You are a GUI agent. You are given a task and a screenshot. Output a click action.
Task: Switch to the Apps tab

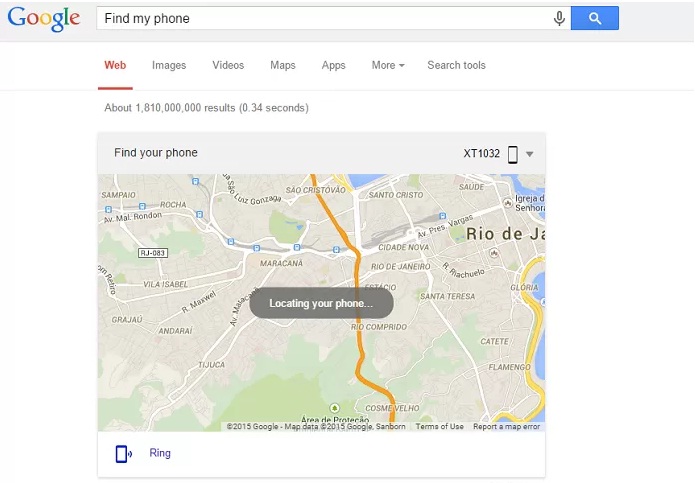click(333, 65)
